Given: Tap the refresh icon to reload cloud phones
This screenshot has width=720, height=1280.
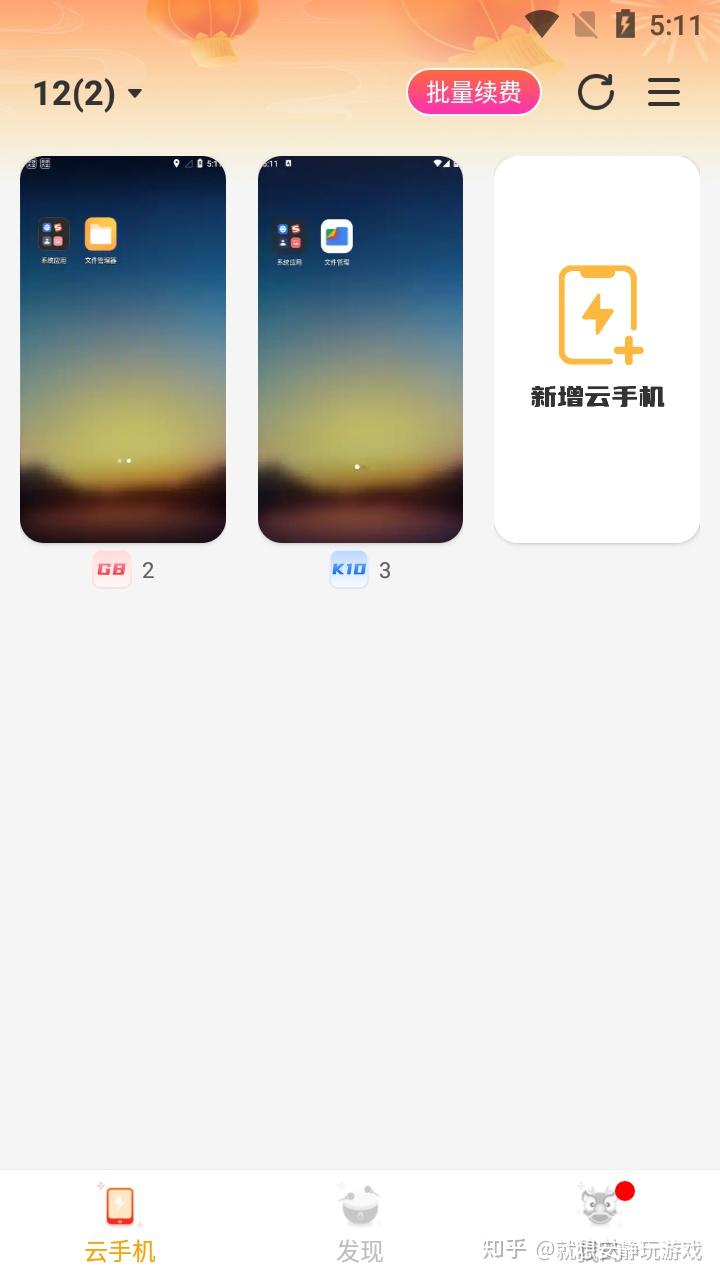Looking at the screenshot, I should (596, 92).
